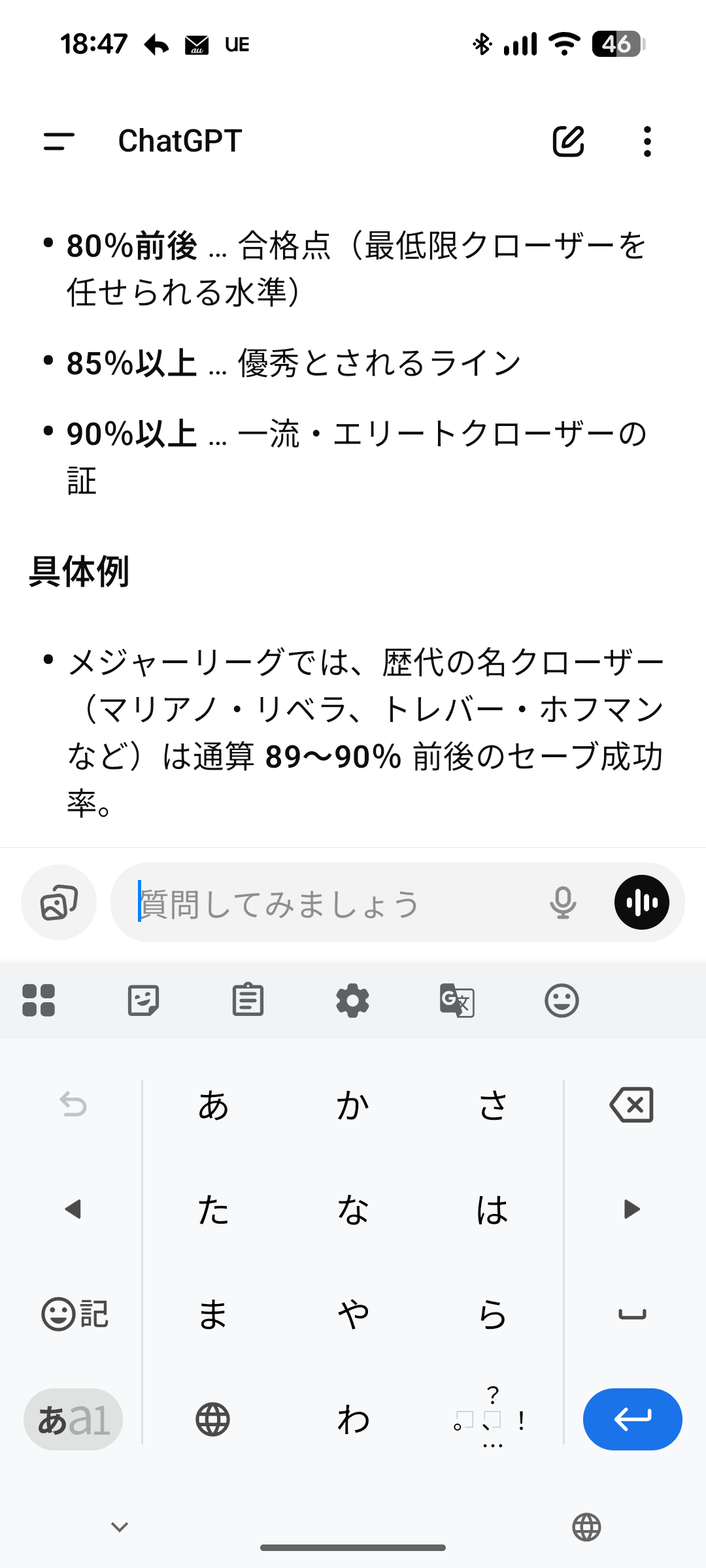Switch input mode with the あa1 key

coord(73,1419)
